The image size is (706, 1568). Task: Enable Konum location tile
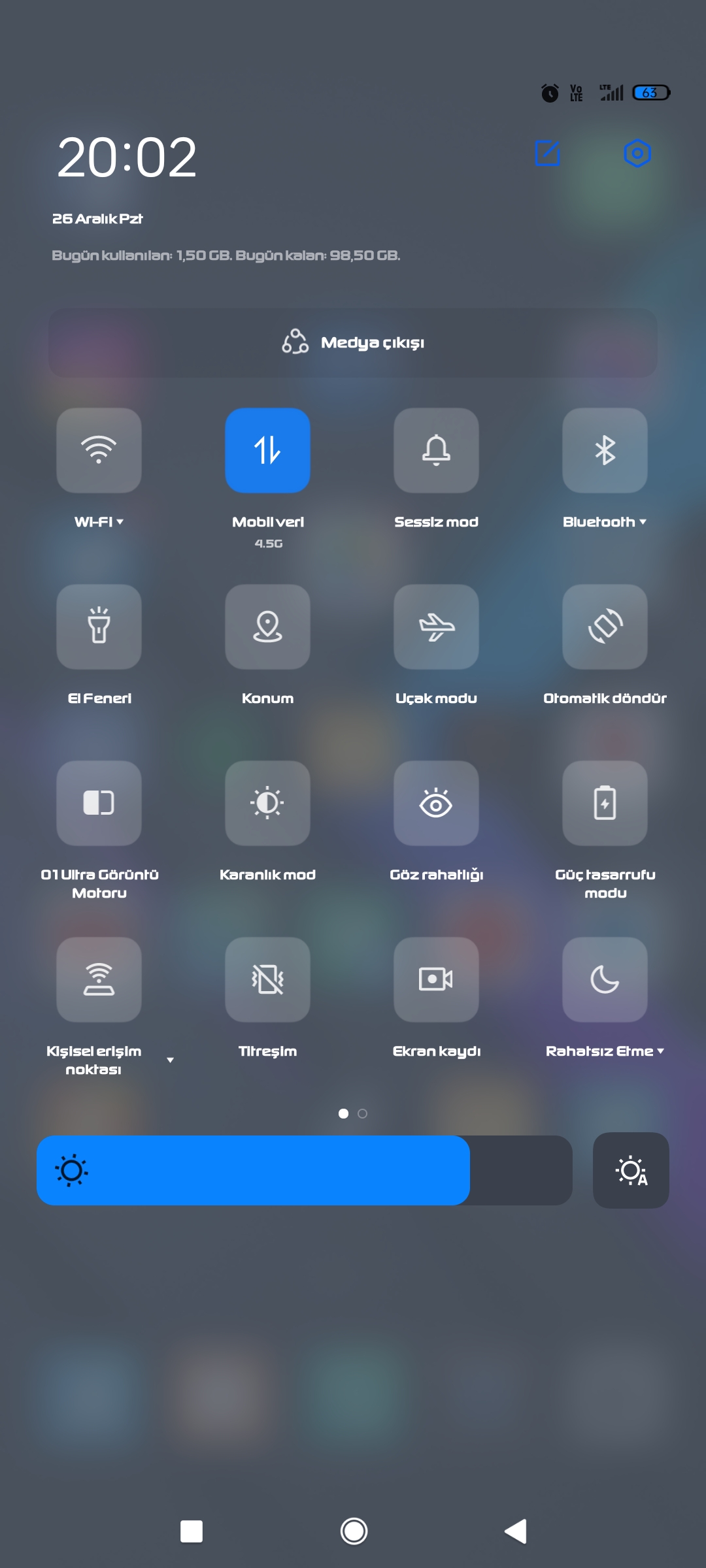point(267,627)
